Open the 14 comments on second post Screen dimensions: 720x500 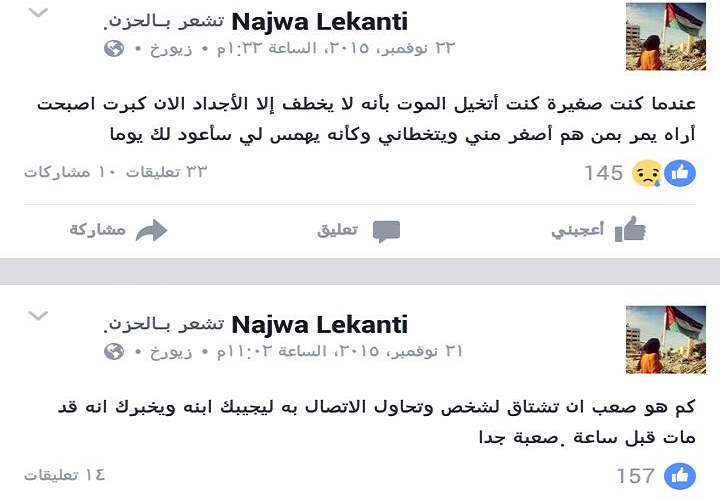65,475
